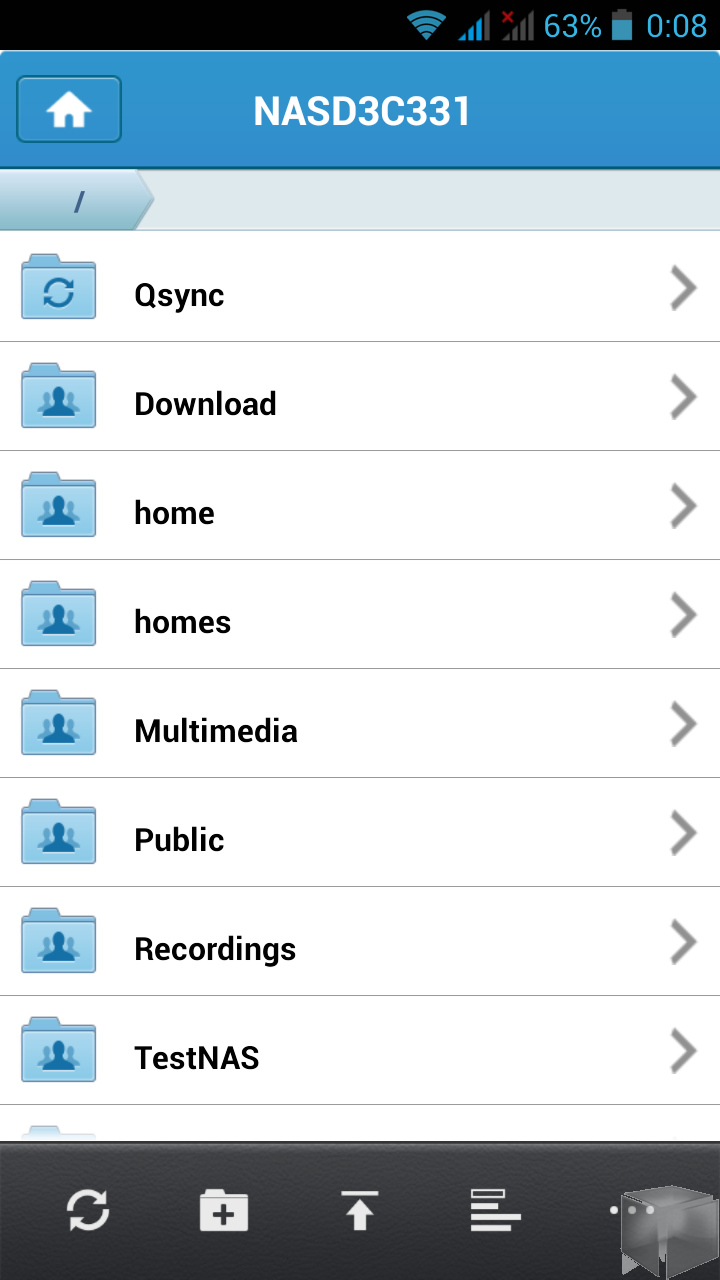The width and height of the screenshot is (720, 1280).
Task: Tap the sort list icon in toolbar
Action: tap(495, 1210)
